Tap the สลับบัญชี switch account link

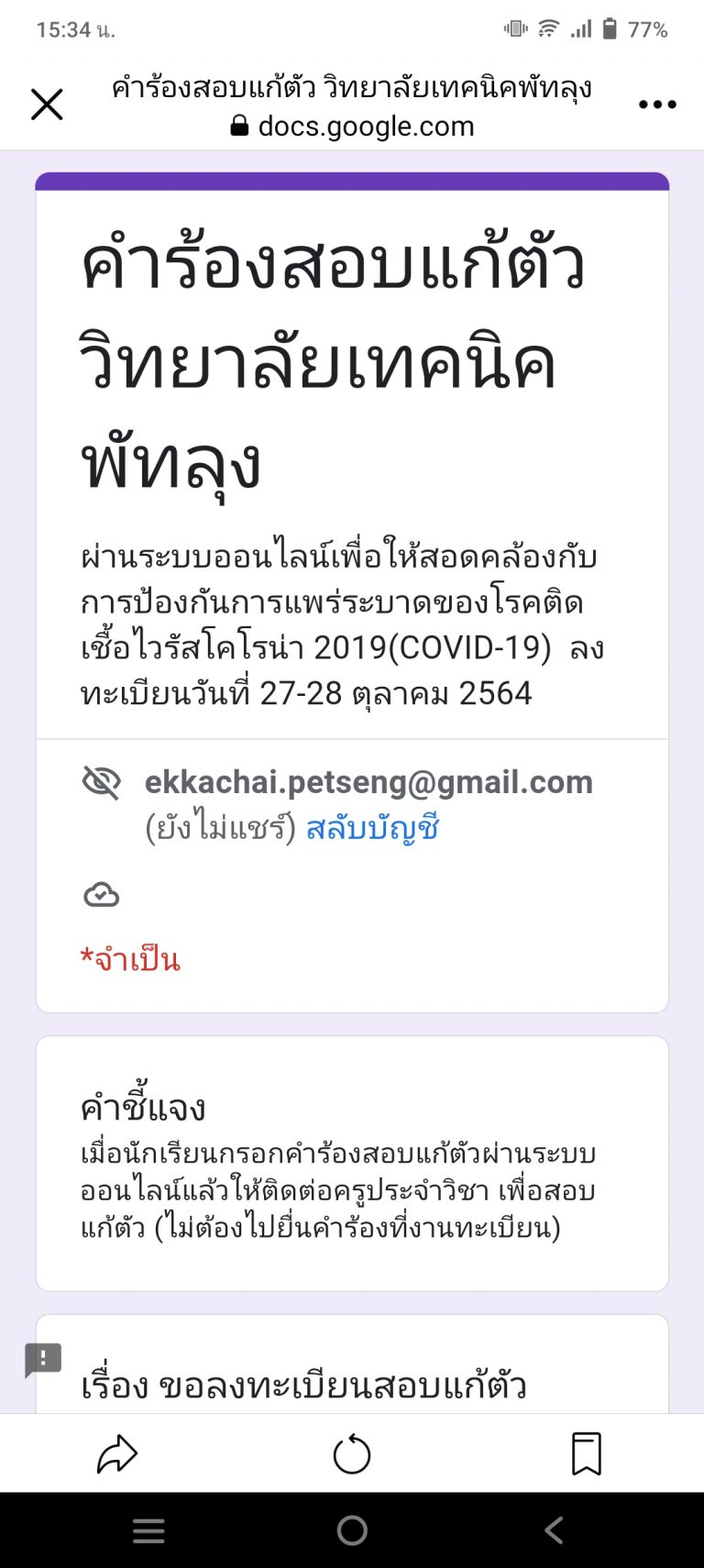click(x=372, y=828)
